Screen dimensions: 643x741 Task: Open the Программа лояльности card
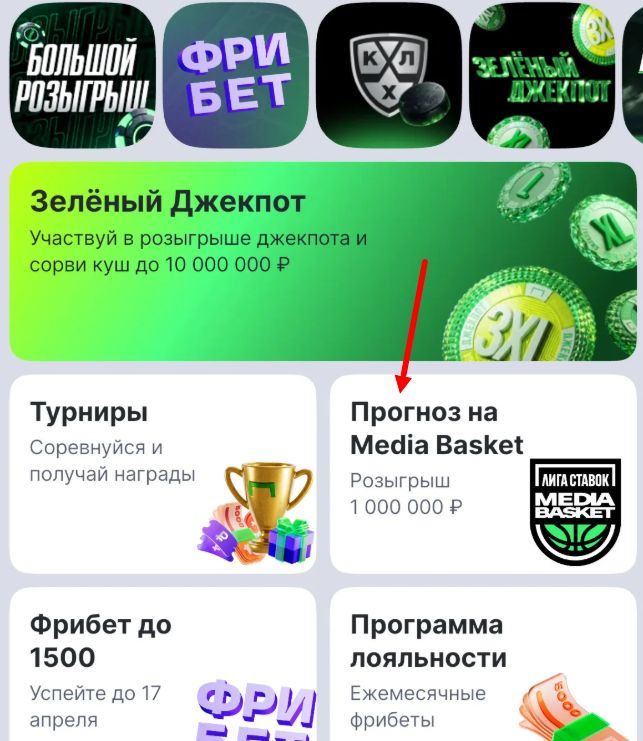pyautogui.click(x=483, y=665)
